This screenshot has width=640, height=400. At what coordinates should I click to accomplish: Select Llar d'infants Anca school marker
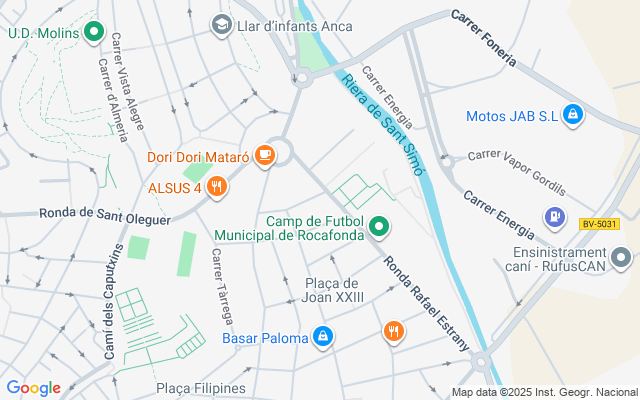pyautogui.click(x=222, y=25)
